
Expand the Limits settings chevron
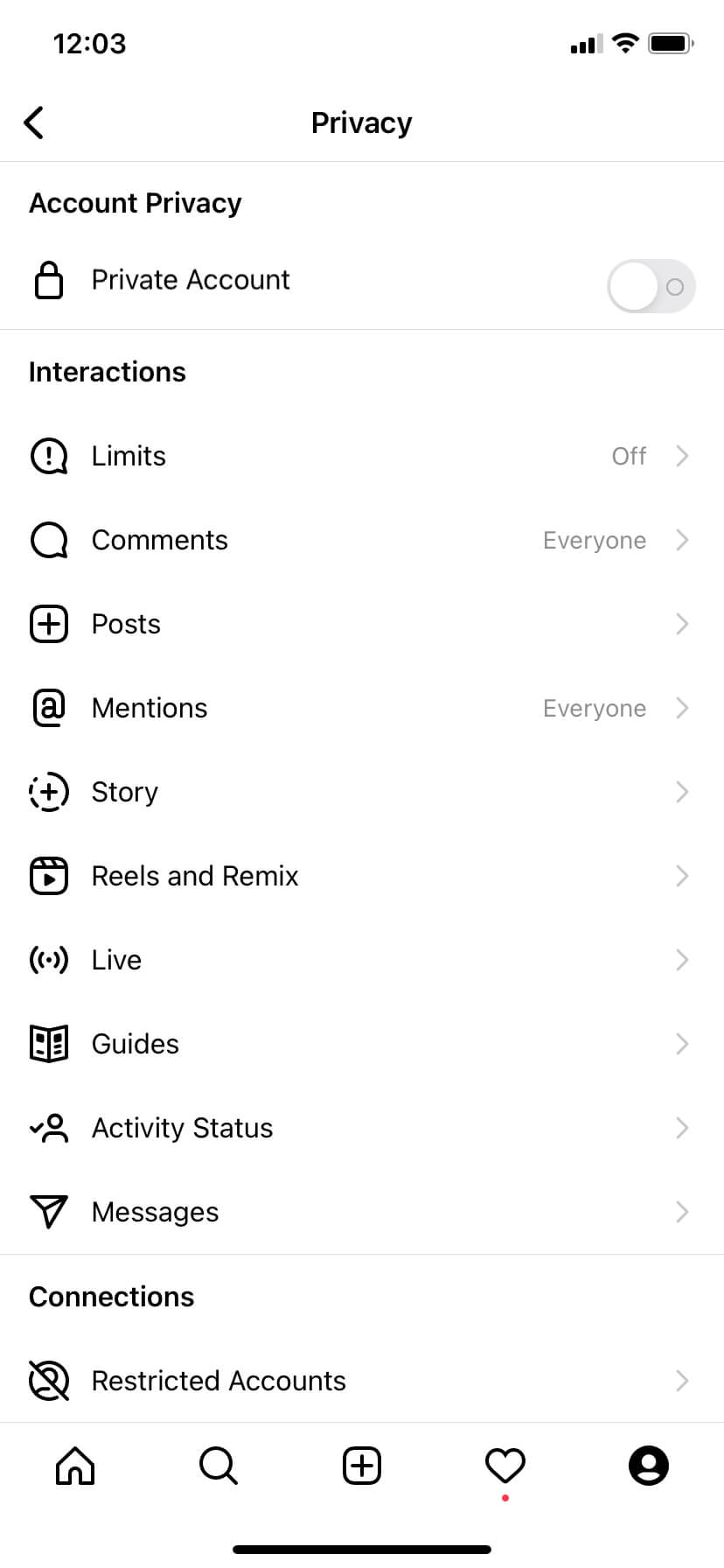click(683, 456)
